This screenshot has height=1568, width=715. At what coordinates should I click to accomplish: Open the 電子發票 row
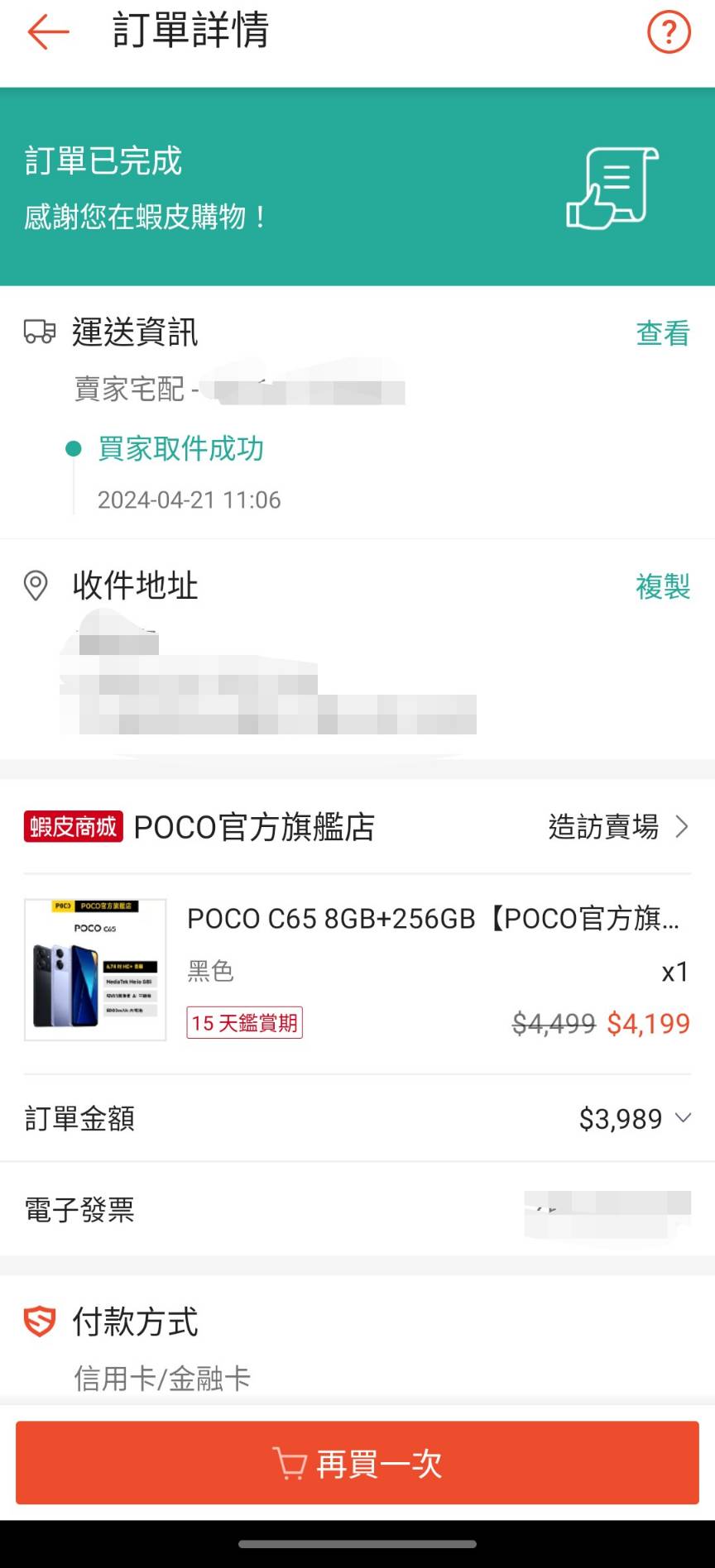coord(357,1210)
